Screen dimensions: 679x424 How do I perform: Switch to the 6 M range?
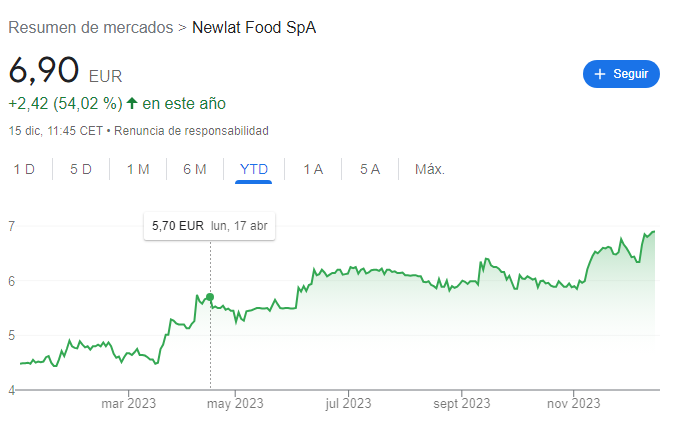pyautogui.click(x=195, y=169)
